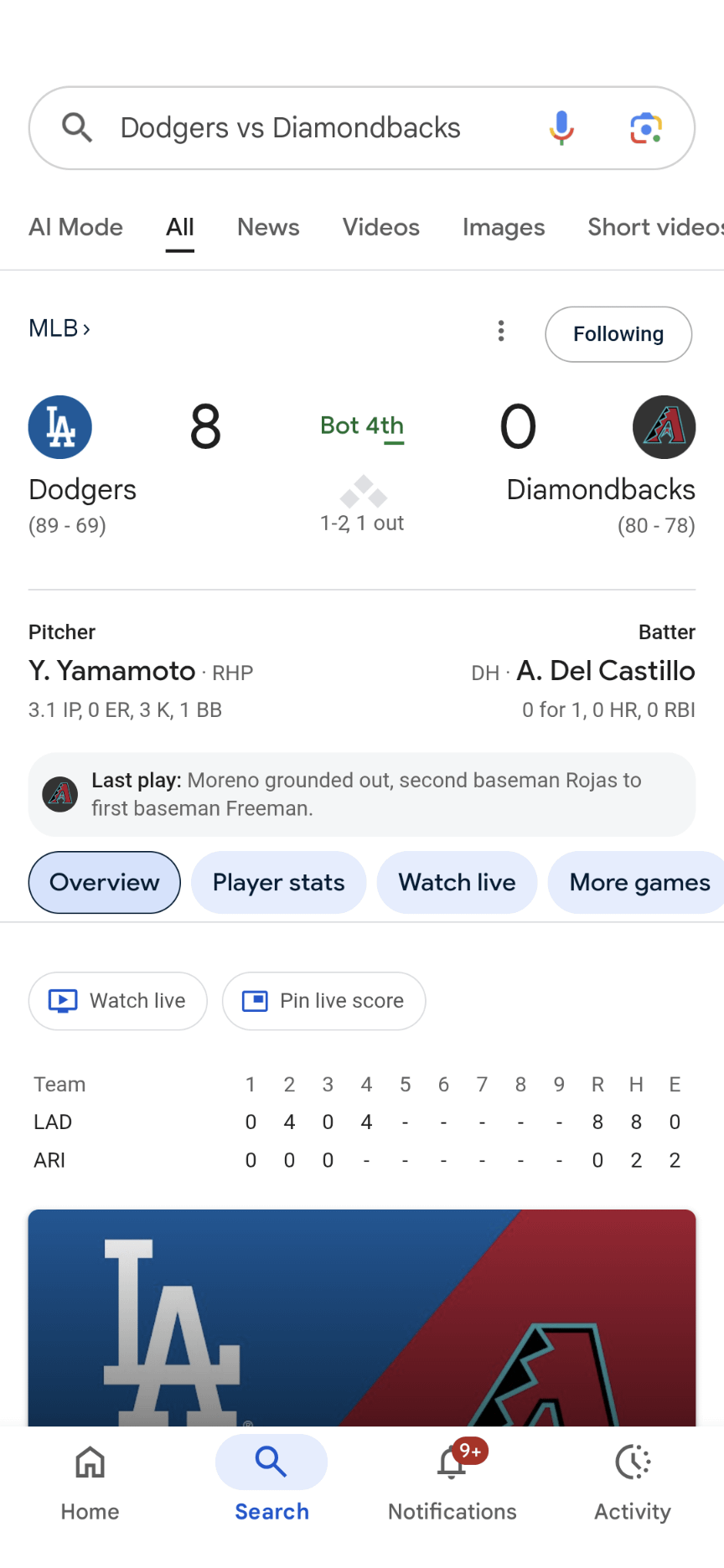
Task: Open the three-dot options menu
Action: coord(501,331)
